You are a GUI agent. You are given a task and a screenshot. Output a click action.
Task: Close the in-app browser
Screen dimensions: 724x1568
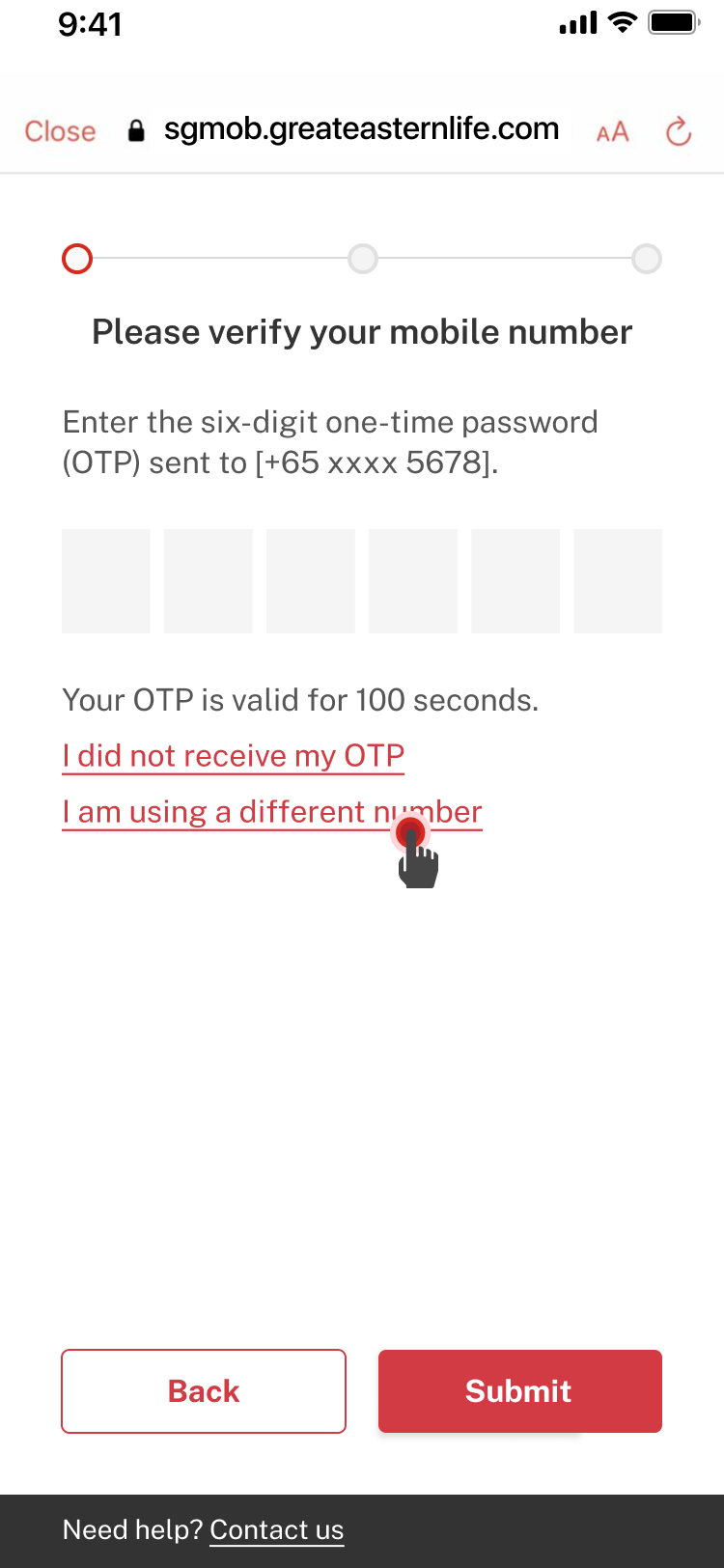tap(60, 131)
